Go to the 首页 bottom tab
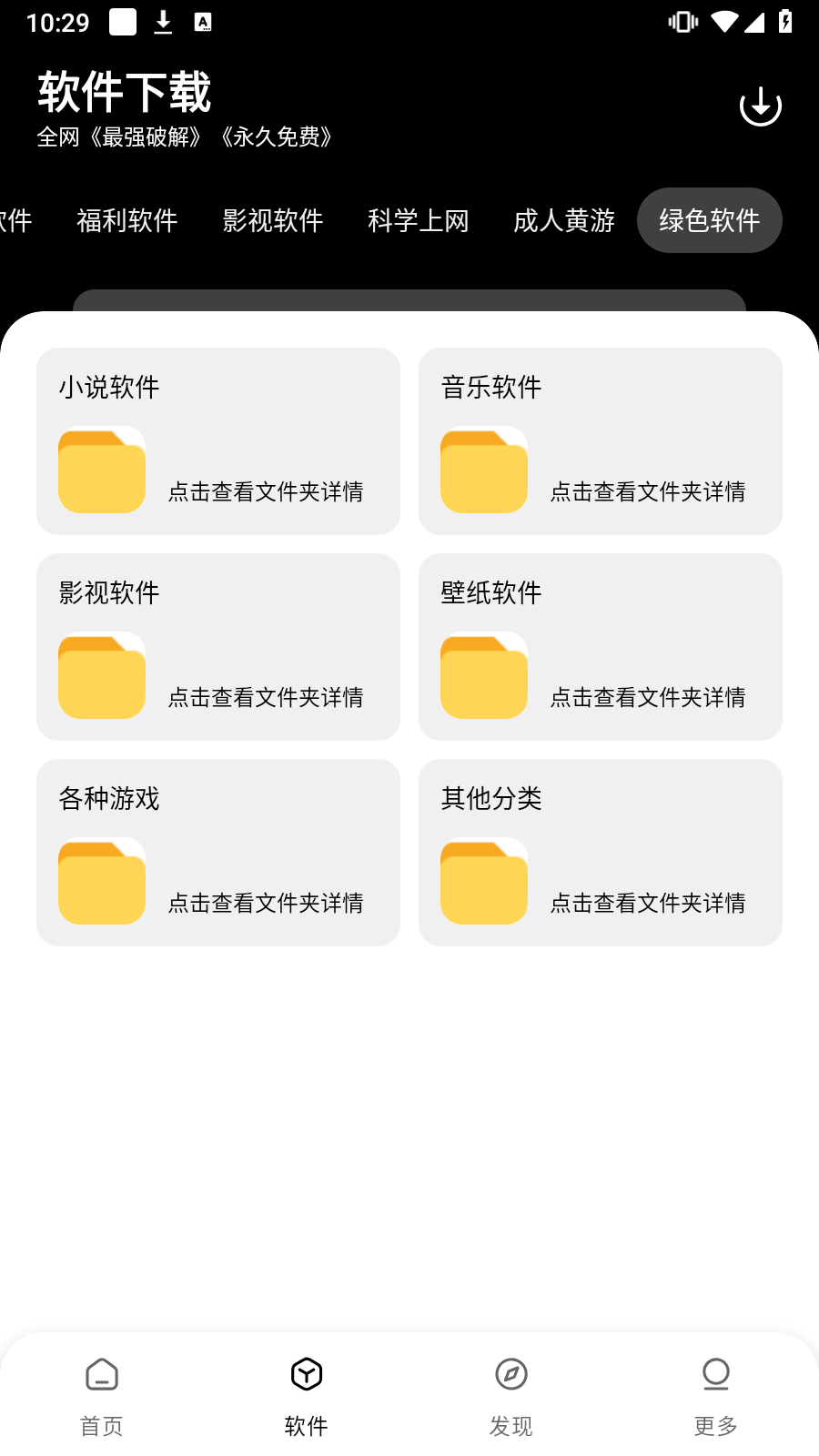819x1456 pixels. pos(102,1397)
